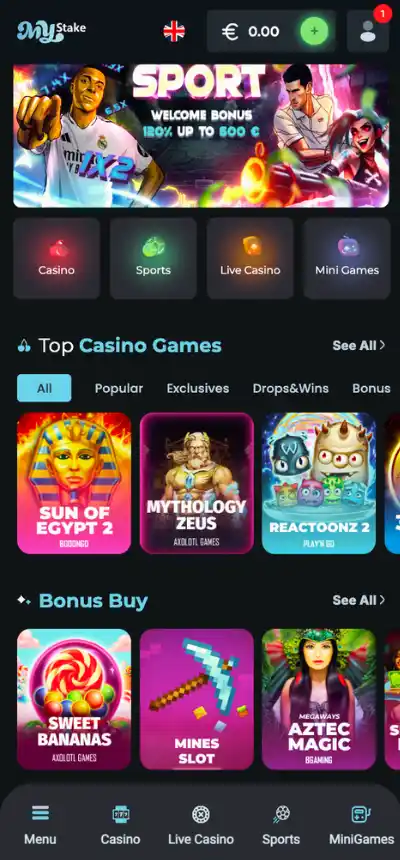This screenshot has width=400, height=860.
Task: Launch the Sun of Egypt 2 game
Action: pos(74,483)
